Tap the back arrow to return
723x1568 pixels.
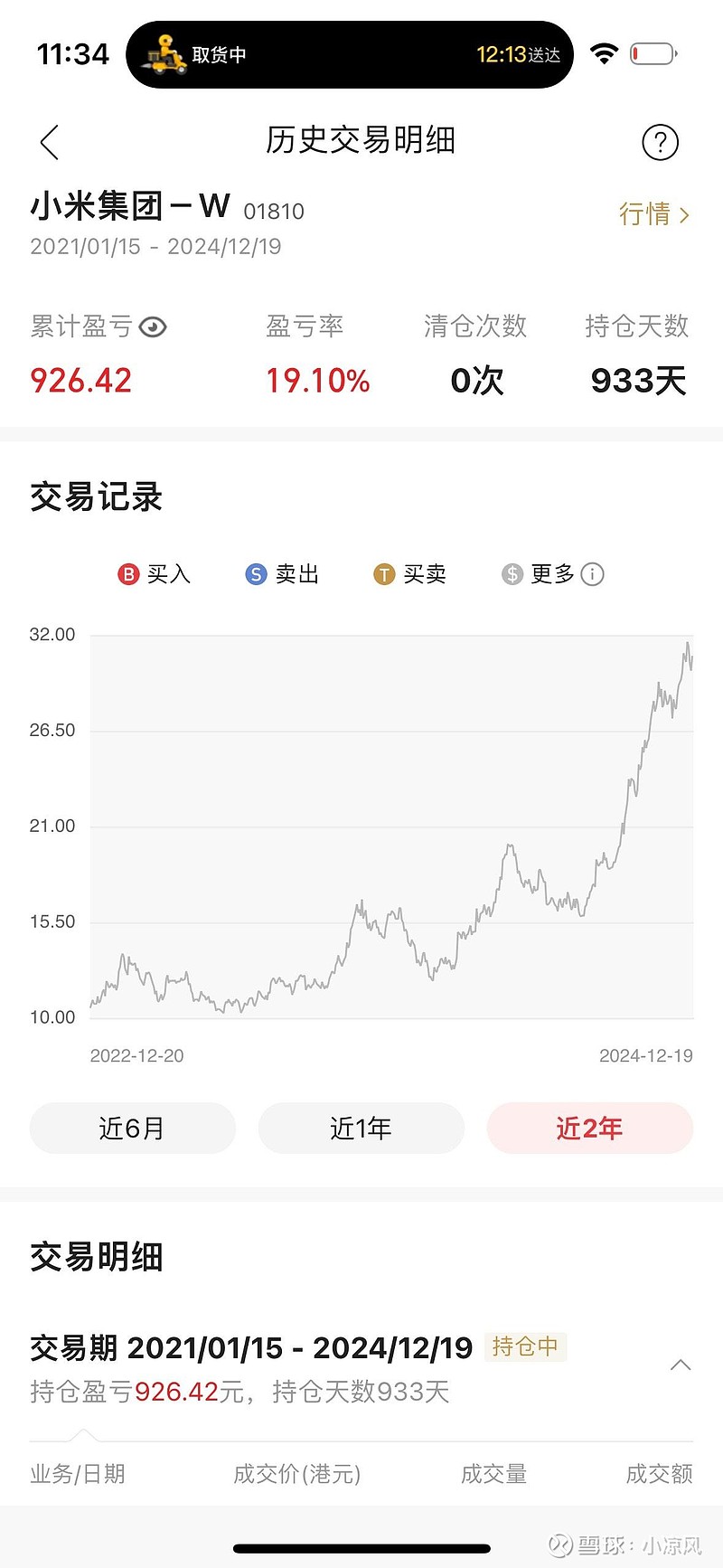point(48,142)
